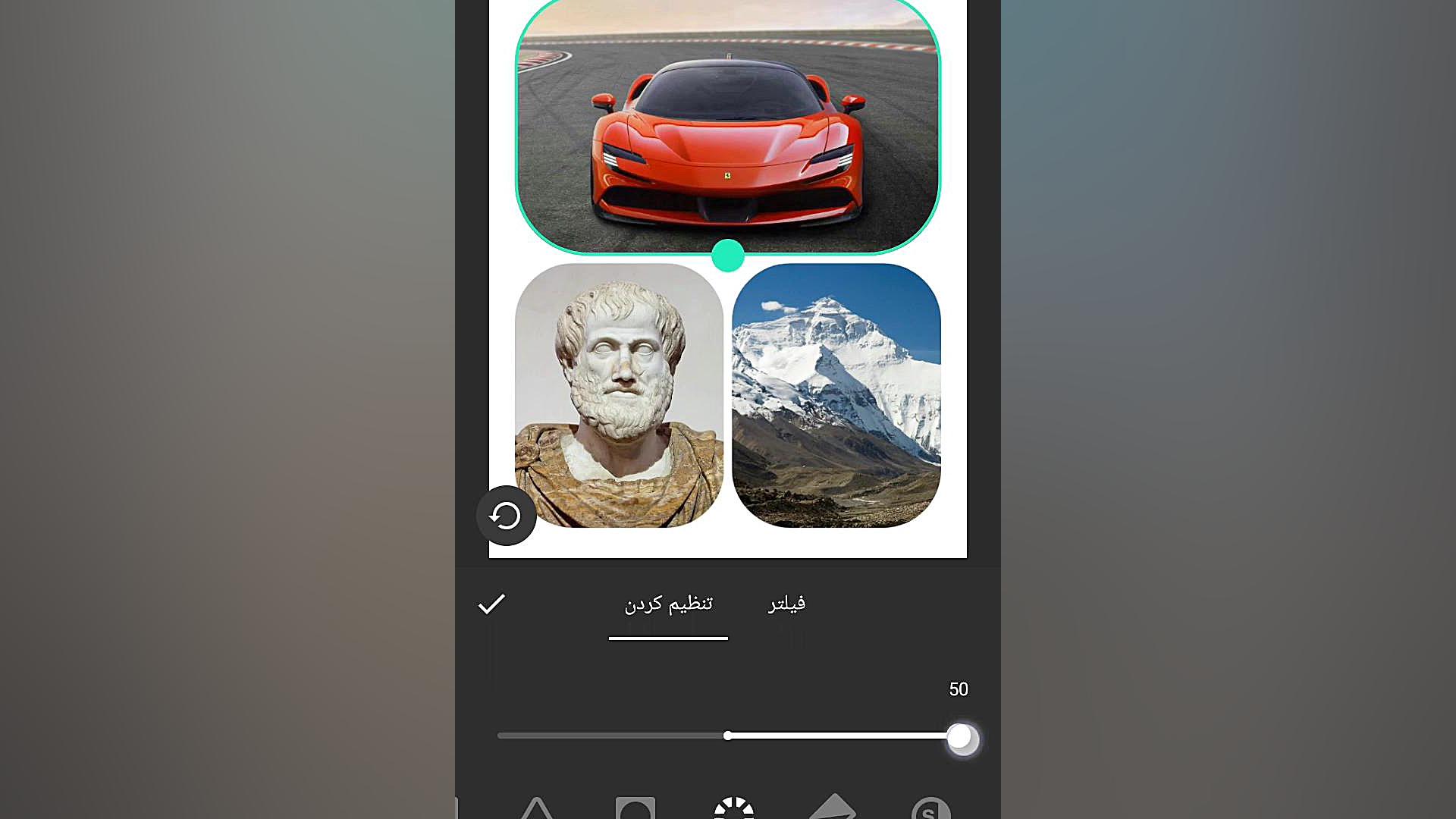This screenshot has height=819, width=1456.
Task: Switch to the فیلتر tab
Action: (x=786, y=604)
